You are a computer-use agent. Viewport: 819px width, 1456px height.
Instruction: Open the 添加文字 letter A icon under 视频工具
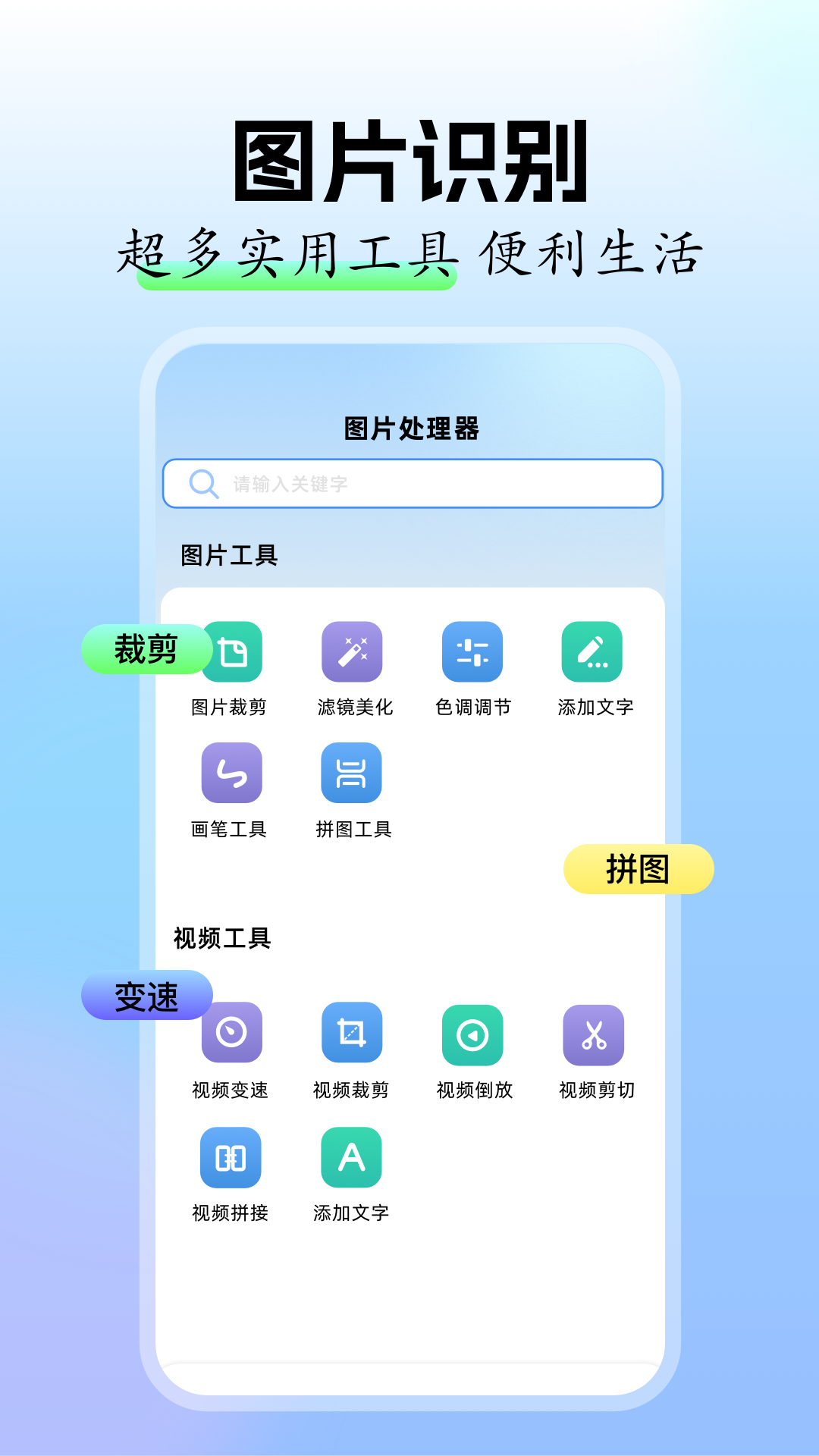point(351,1159)
